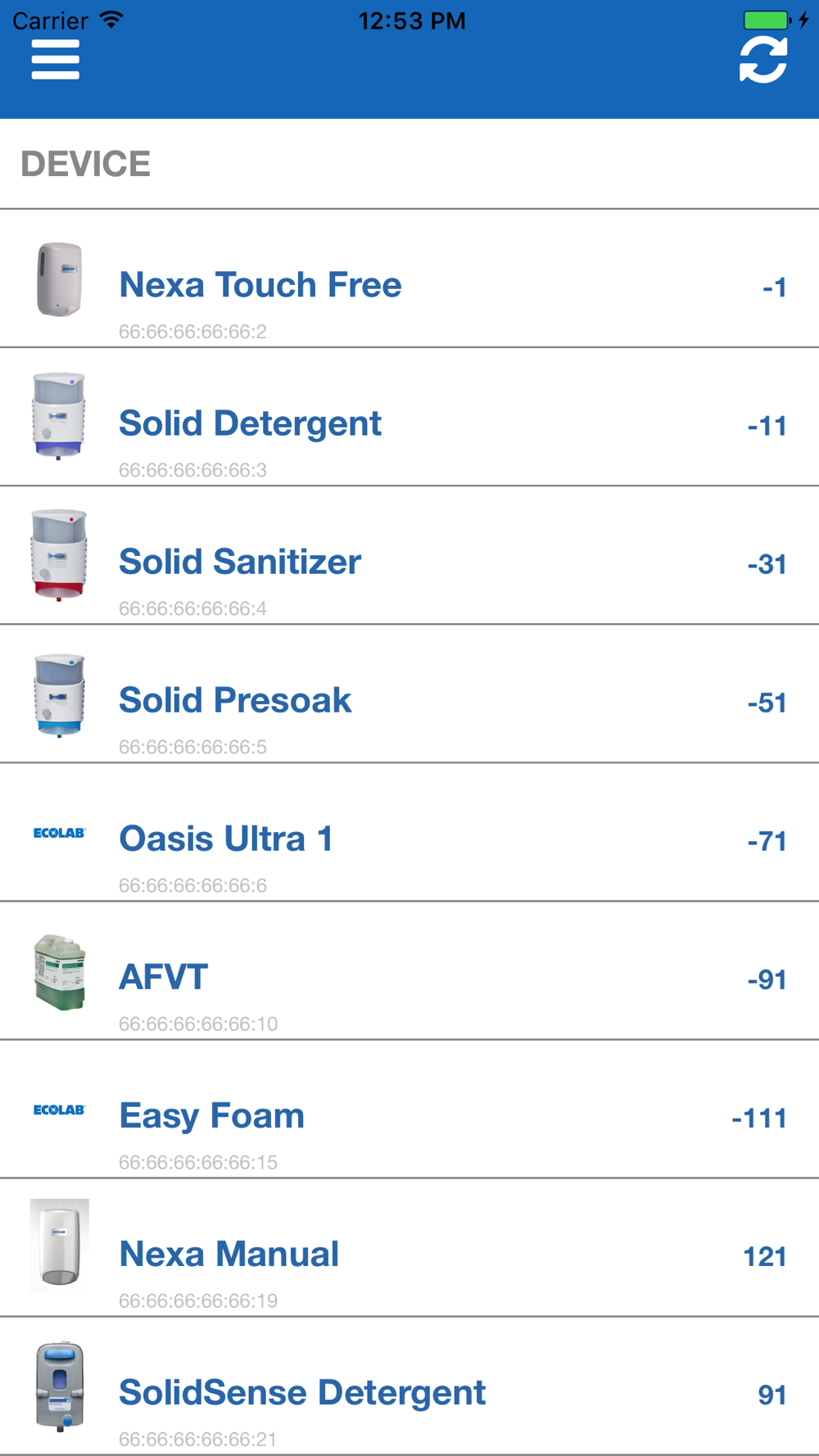This screenshot has height=1456, width=819.
Task: Select the AFVT device row
Action: (x=164, y=977)
